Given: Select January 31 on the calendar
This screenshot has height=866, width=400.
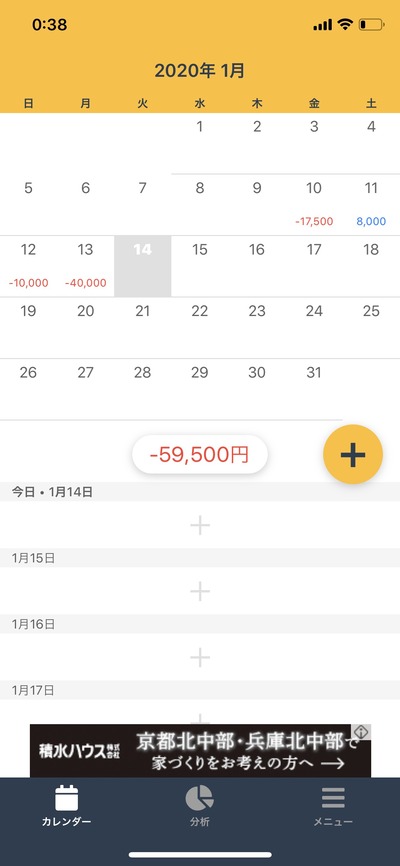Looking at the screenshot, I should coord(314,389).
